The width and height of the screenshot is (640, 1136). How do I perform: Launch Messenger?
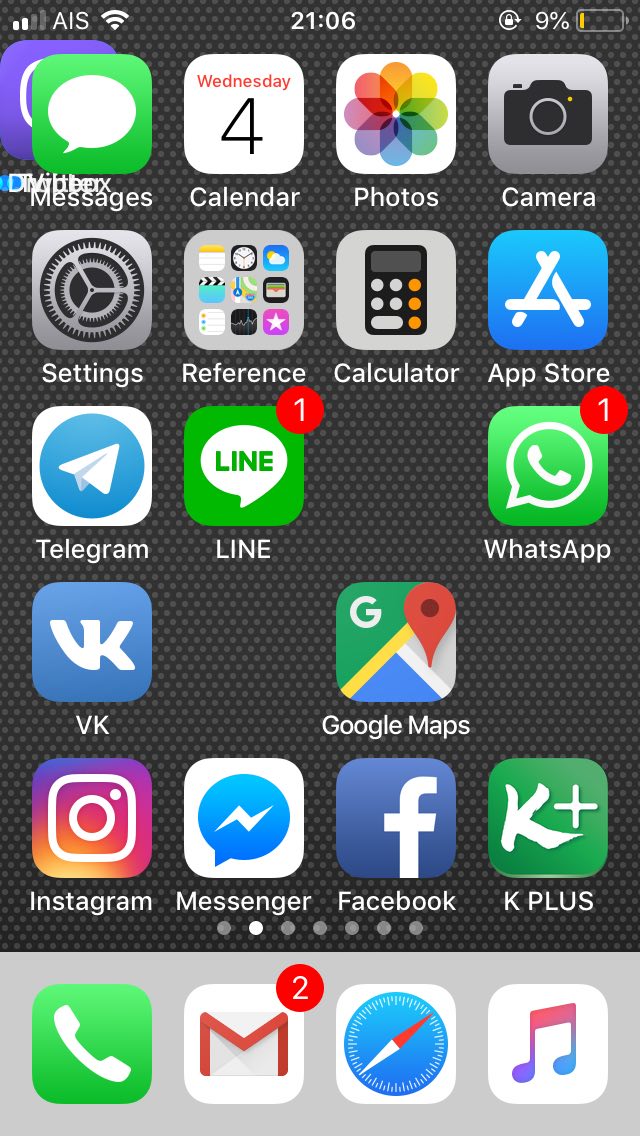244,818
